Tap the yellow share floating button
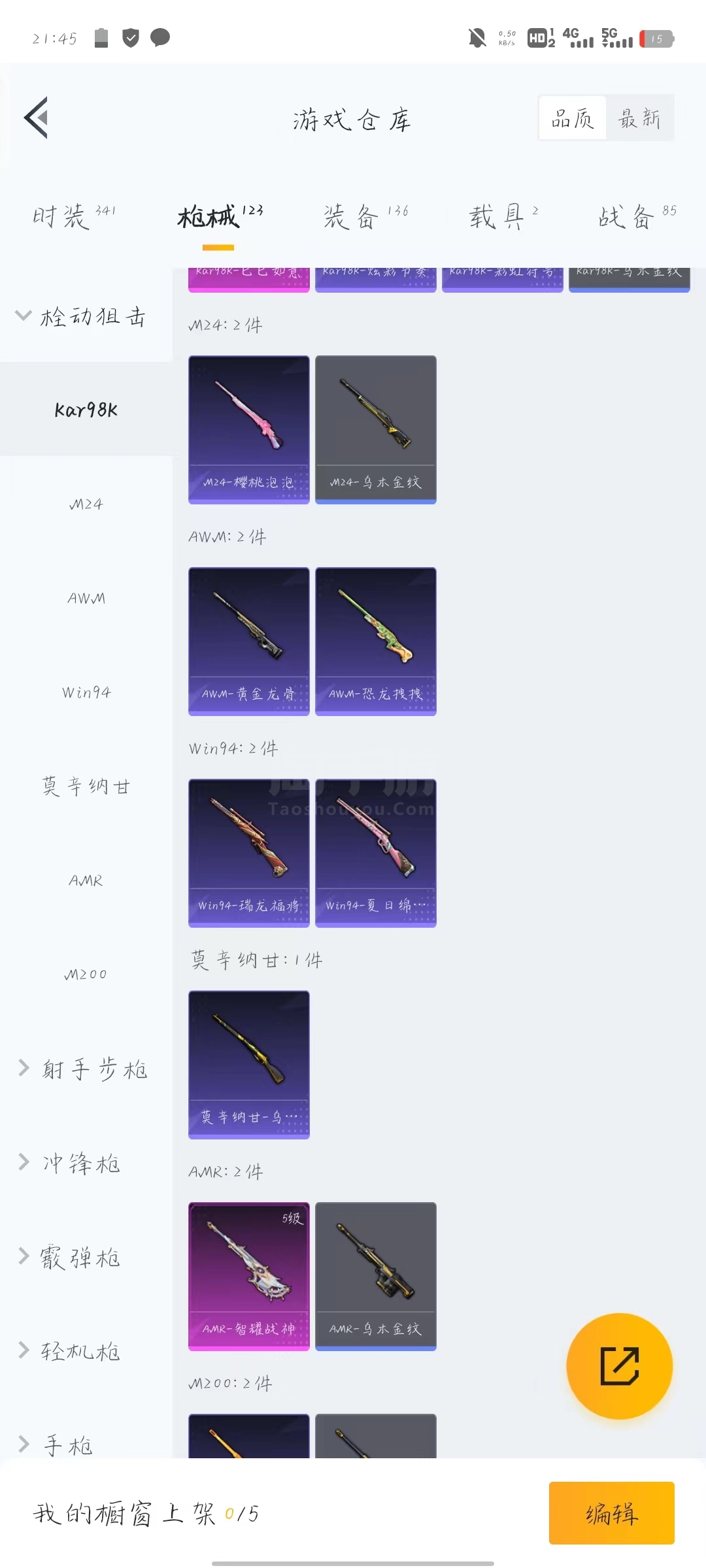706x1568 pixels. point(619,1365)
